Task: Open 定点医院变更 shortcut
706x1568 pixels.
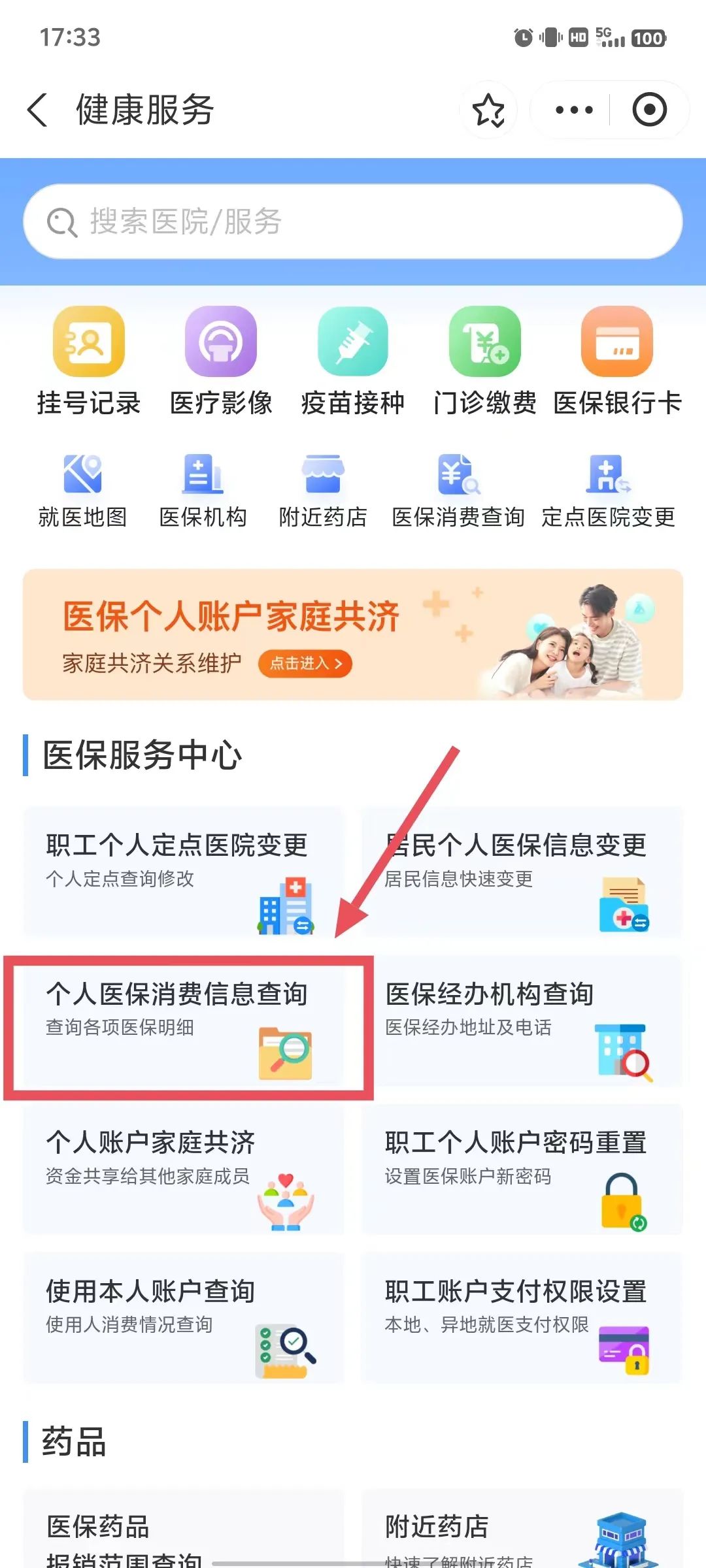Action: pyautogui.click(x=608, y=491)
